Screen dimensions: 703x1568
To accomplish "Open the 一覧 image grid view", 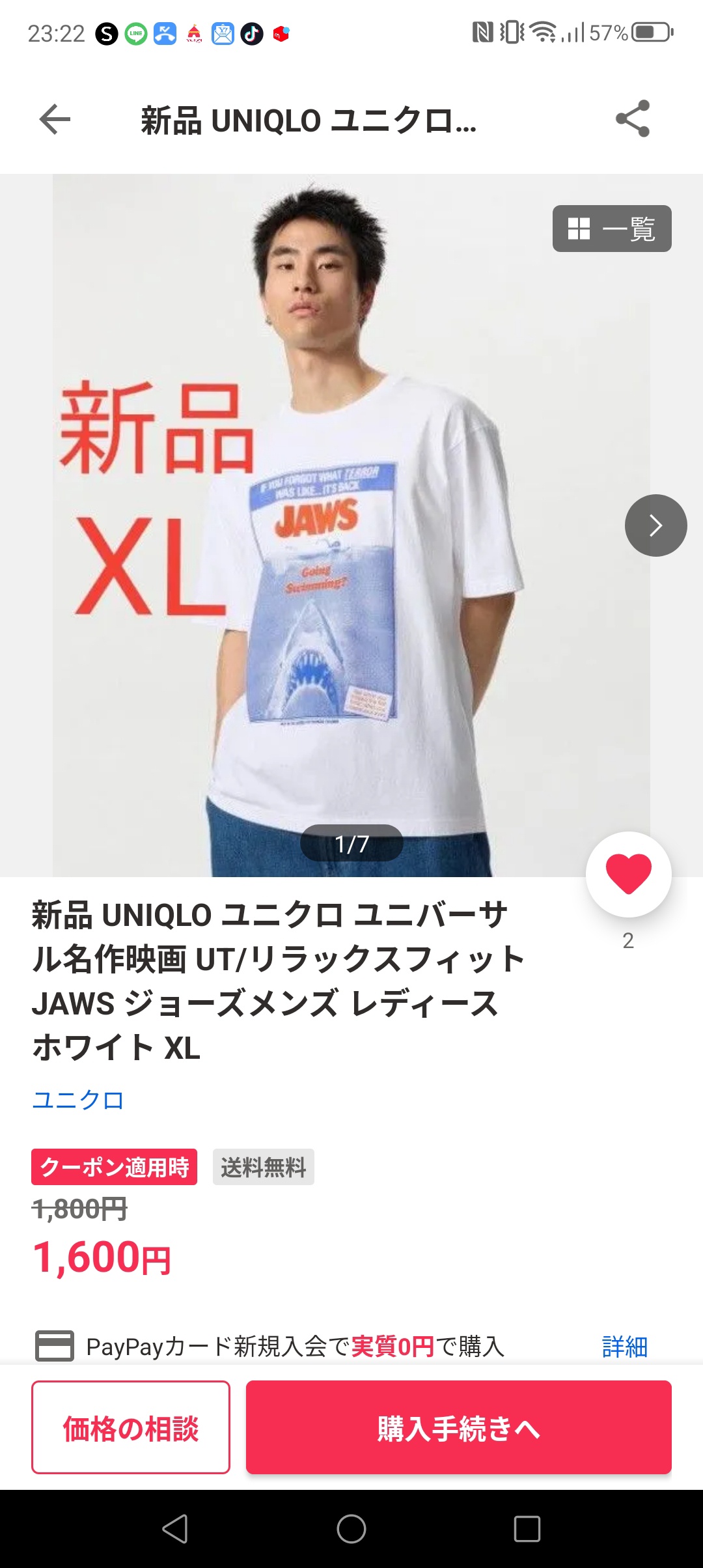I will 612,229.
